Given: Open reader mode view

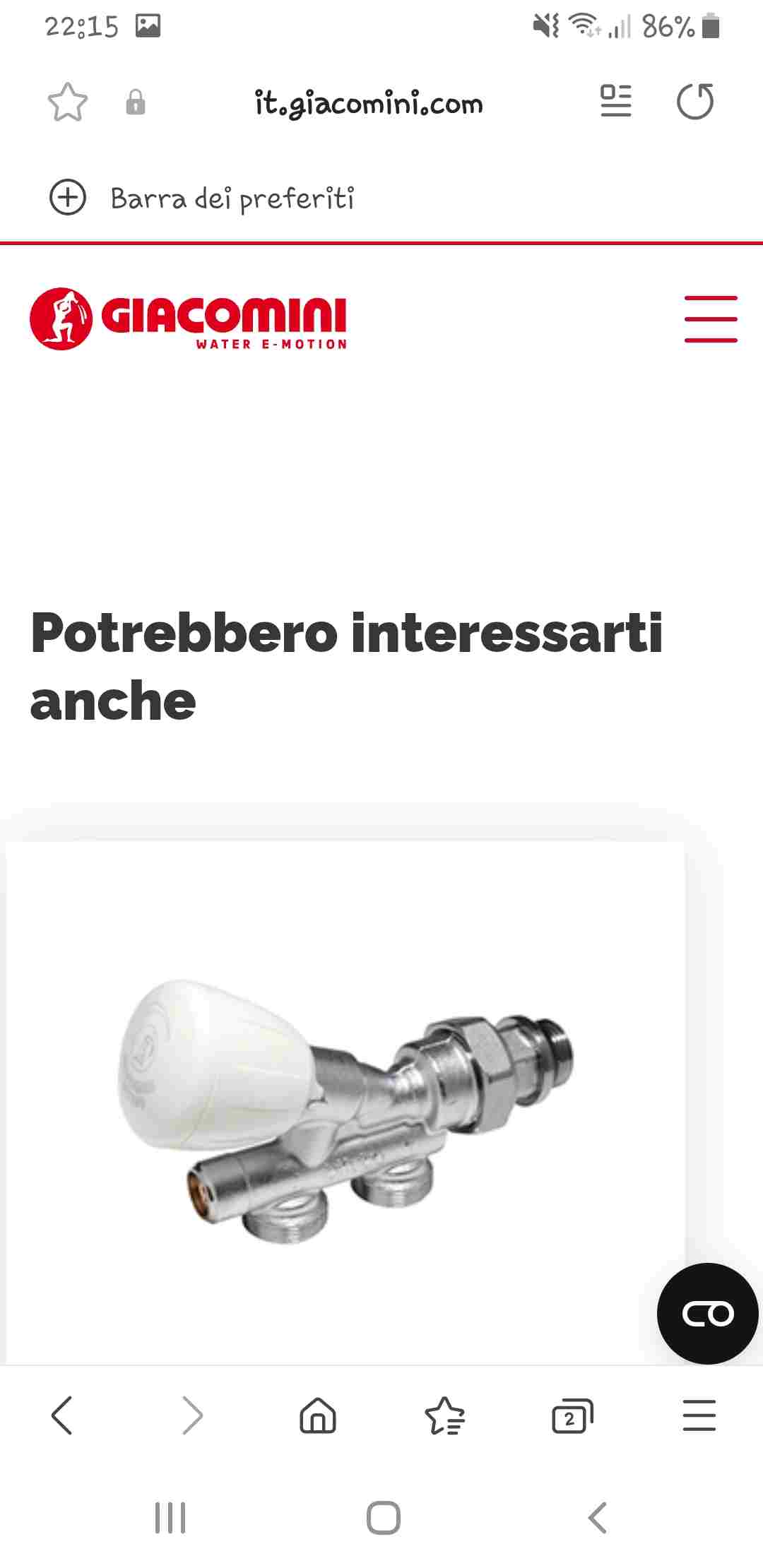Looking at the screenshot, I should point(616,101).
